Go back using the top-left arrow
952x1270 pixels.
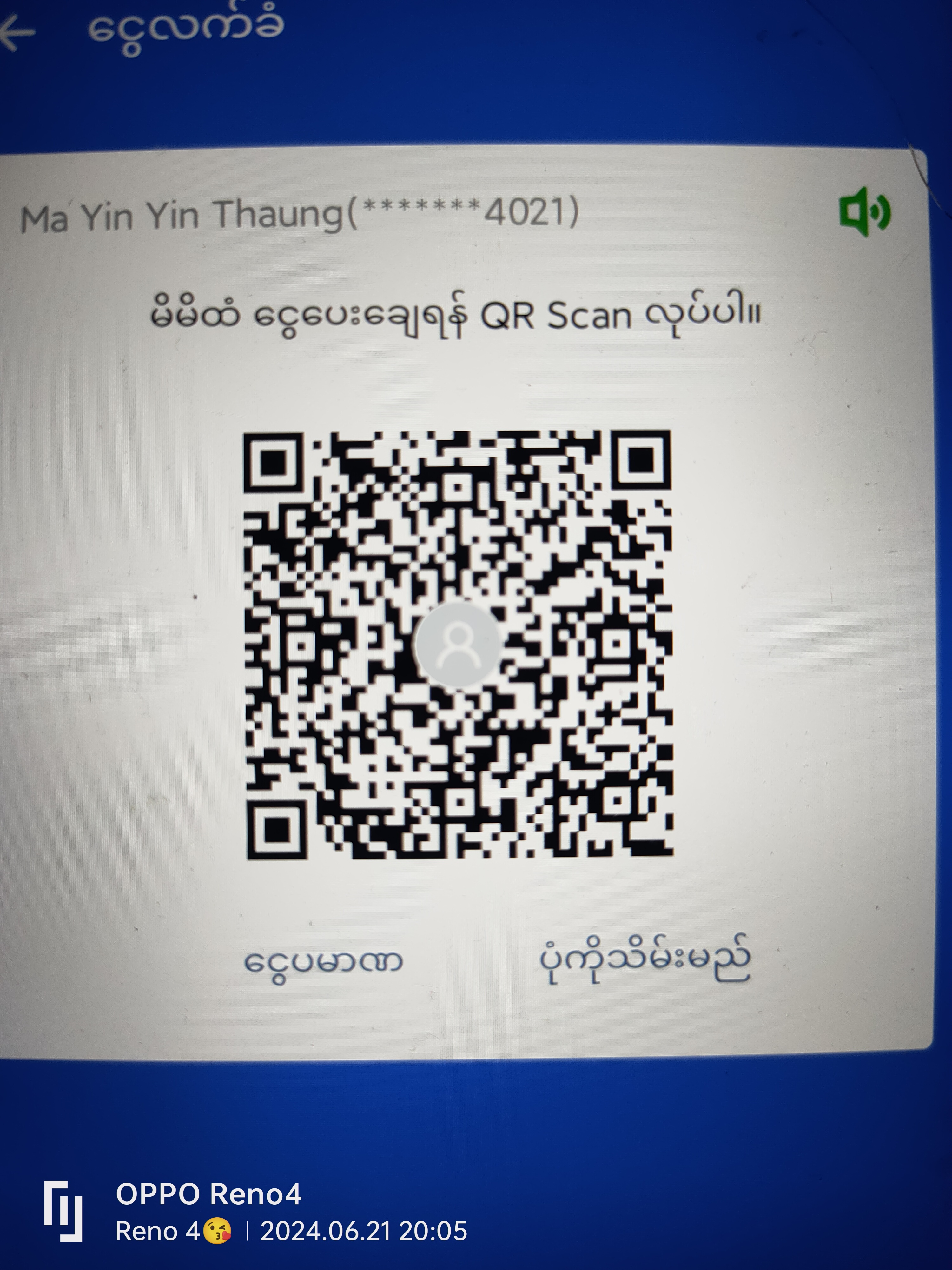pos(17,33)
